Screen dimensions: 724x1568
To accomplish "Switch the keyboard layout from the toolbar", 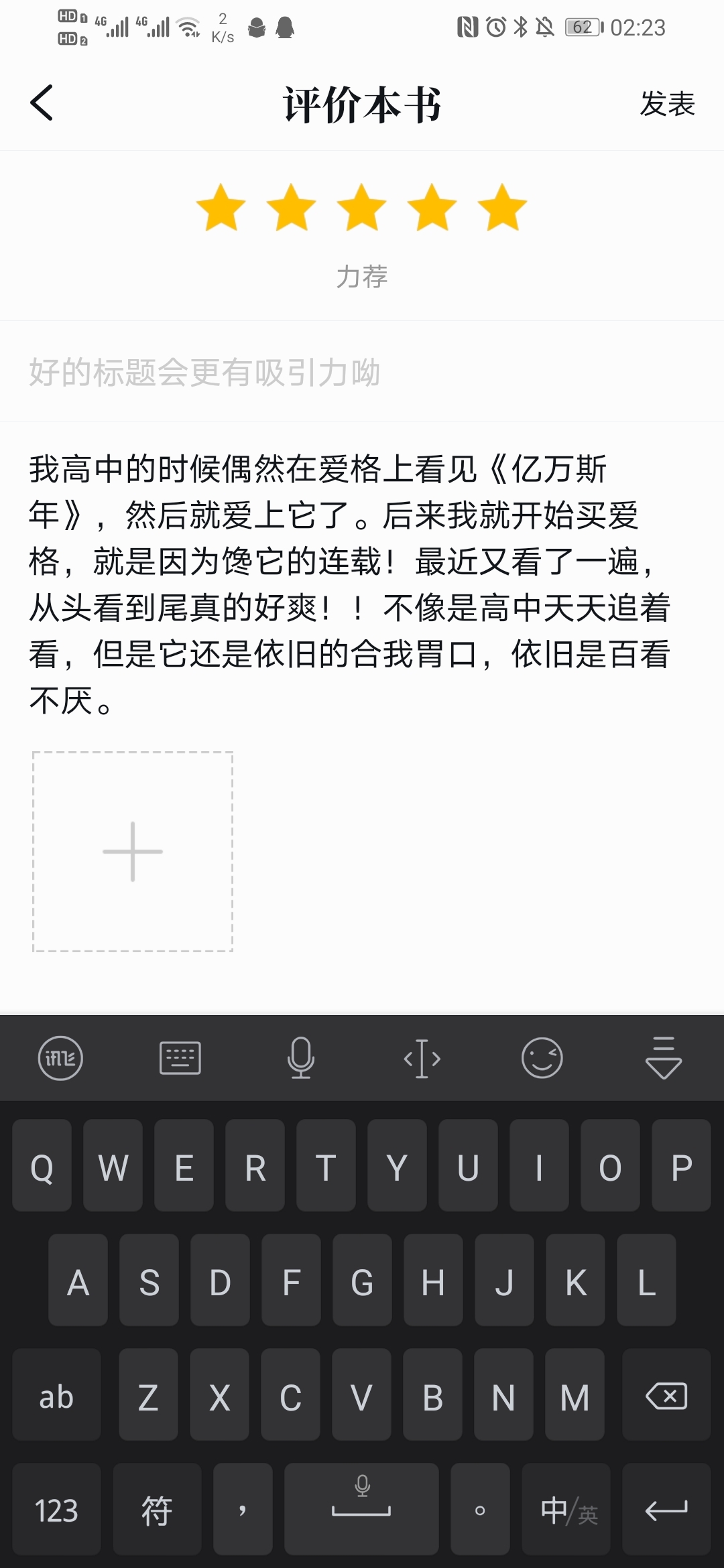I will pyautogui.click(x=180, y=1058).
